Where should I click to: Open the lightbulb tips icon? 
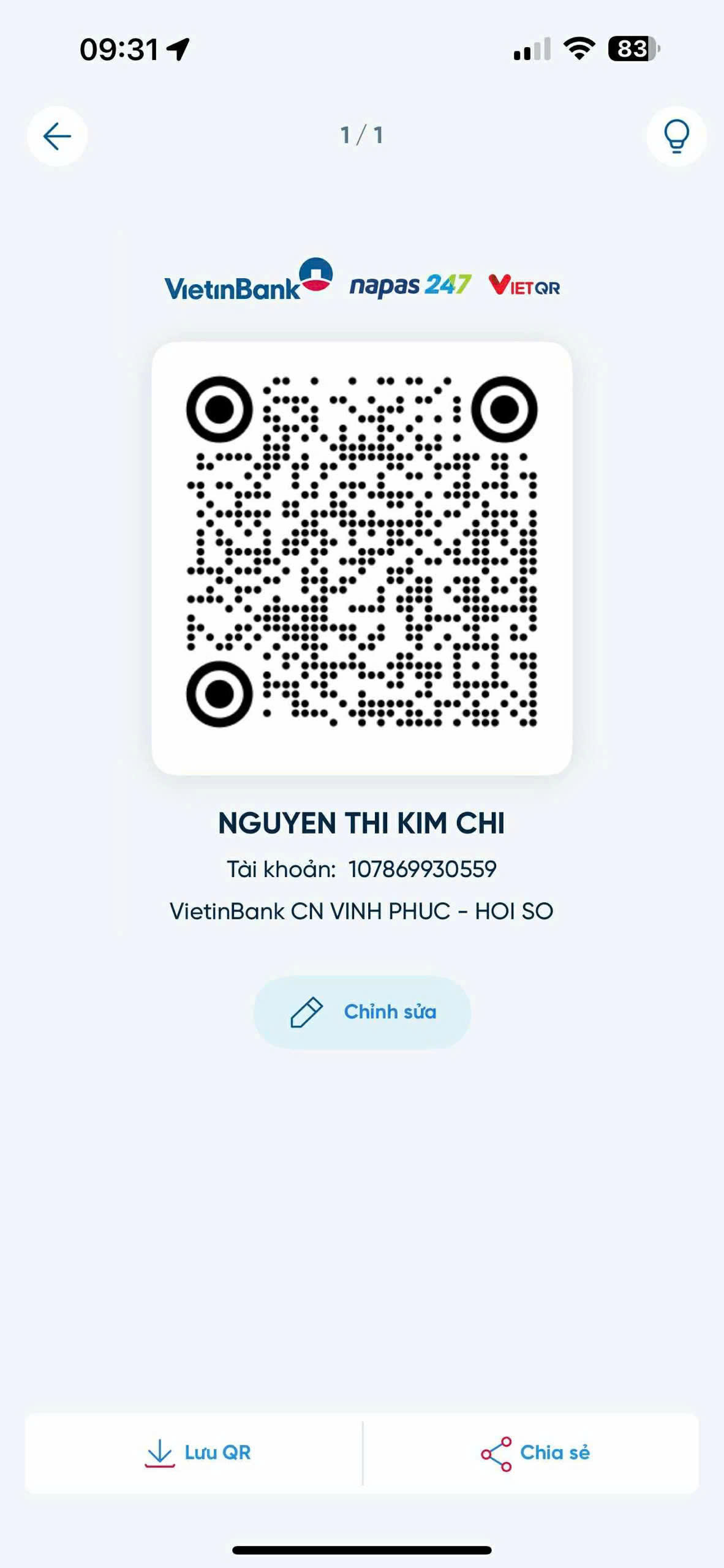tap(676, 136)
